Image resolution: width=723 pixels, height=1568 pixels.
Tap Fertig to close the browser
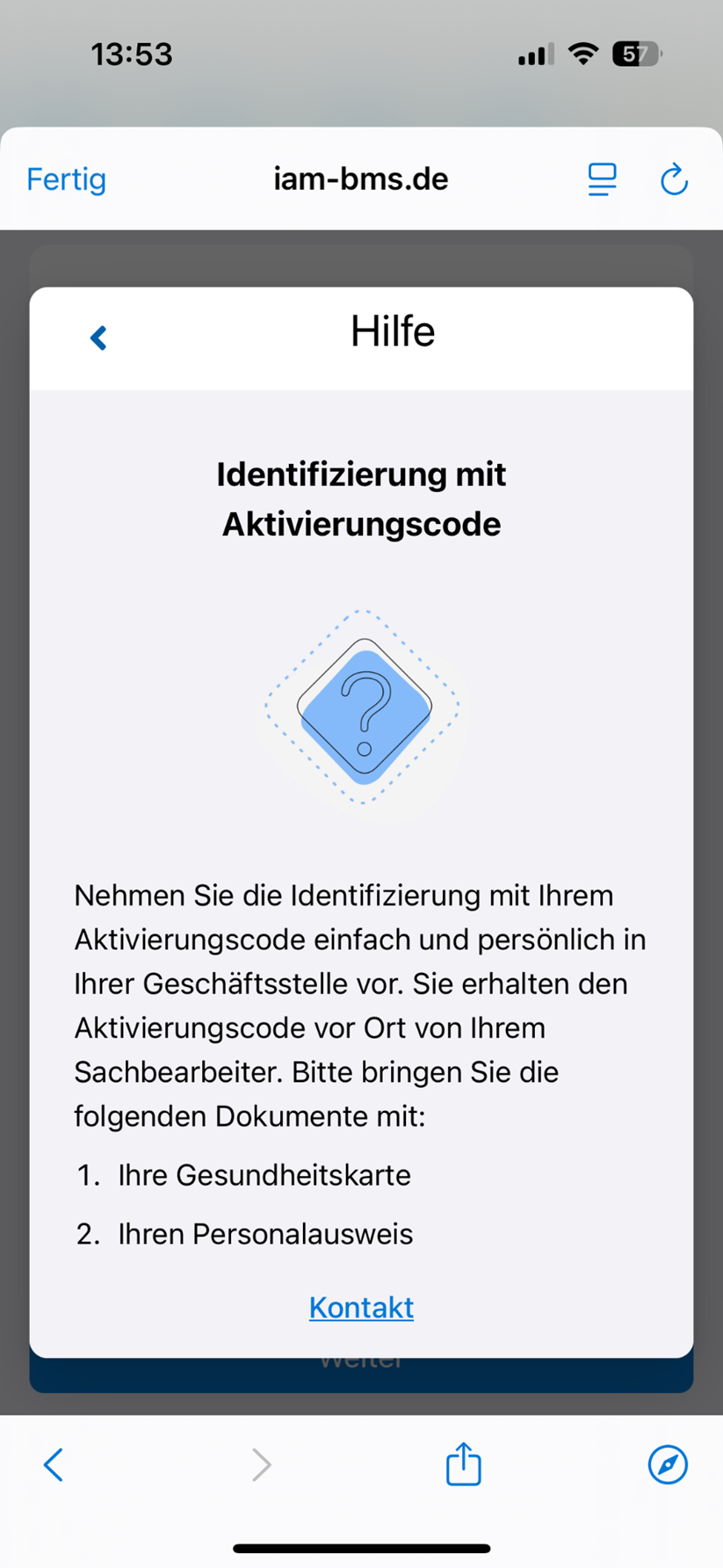66,179
